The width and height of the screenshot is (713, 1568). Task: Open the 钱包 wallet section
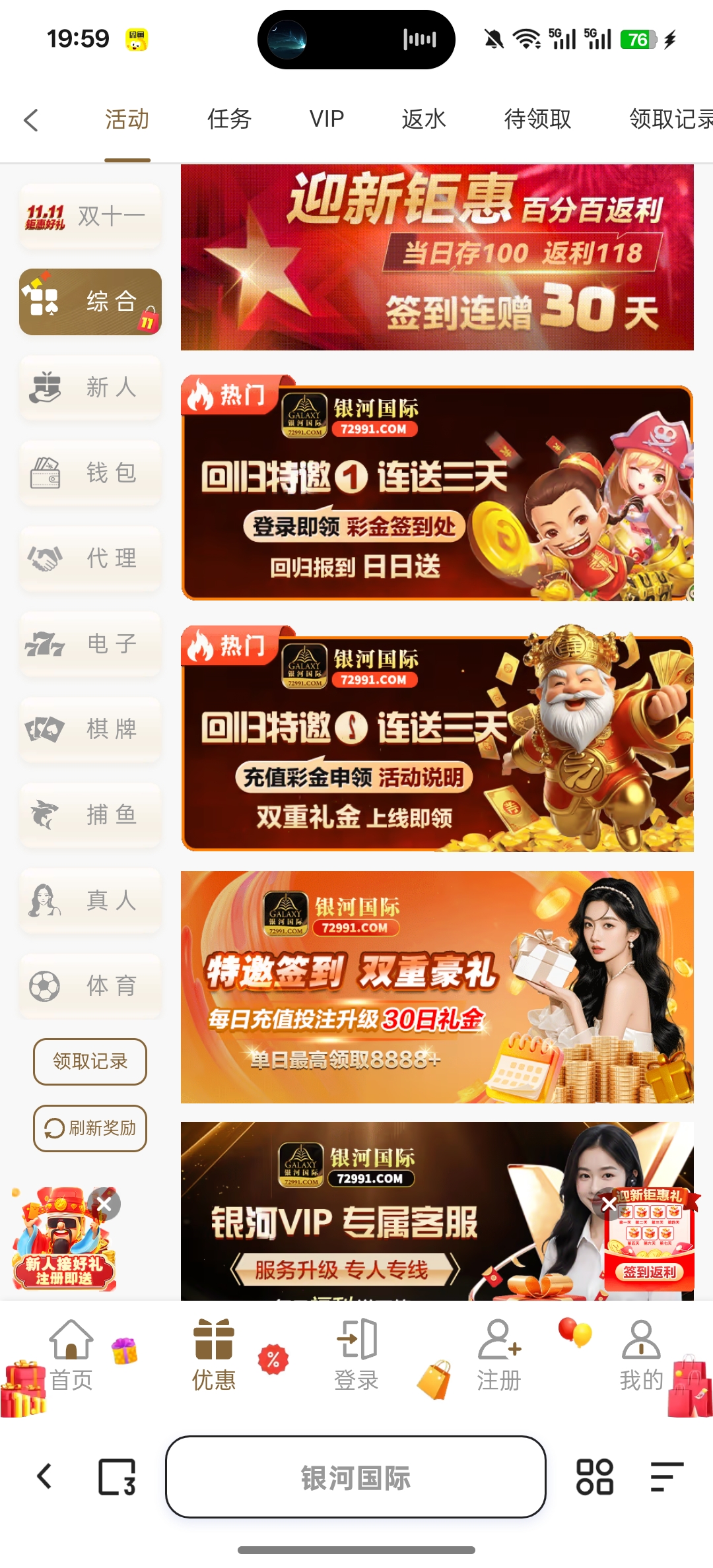89,473
